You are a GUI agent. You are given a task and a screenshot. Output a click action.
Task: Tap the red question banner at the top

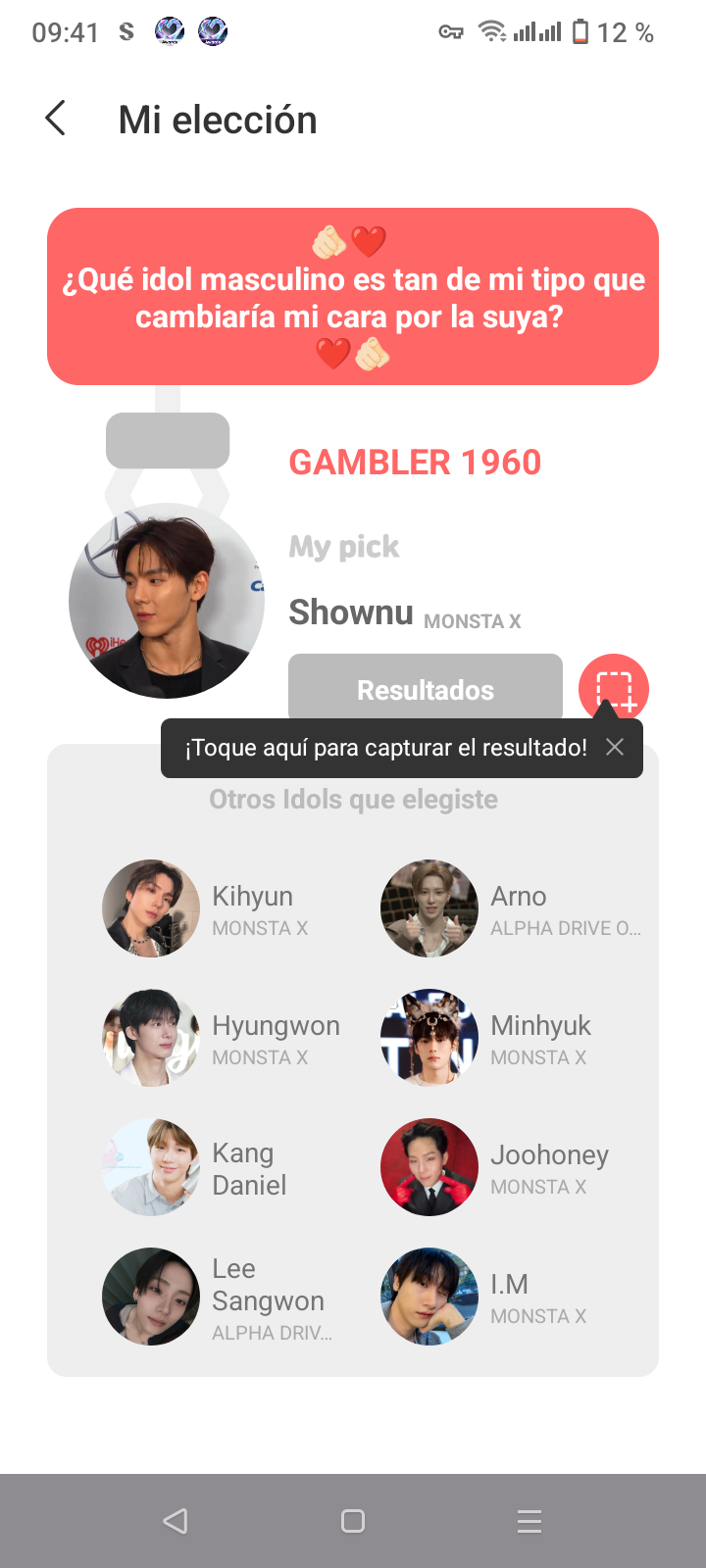(352, 295)
